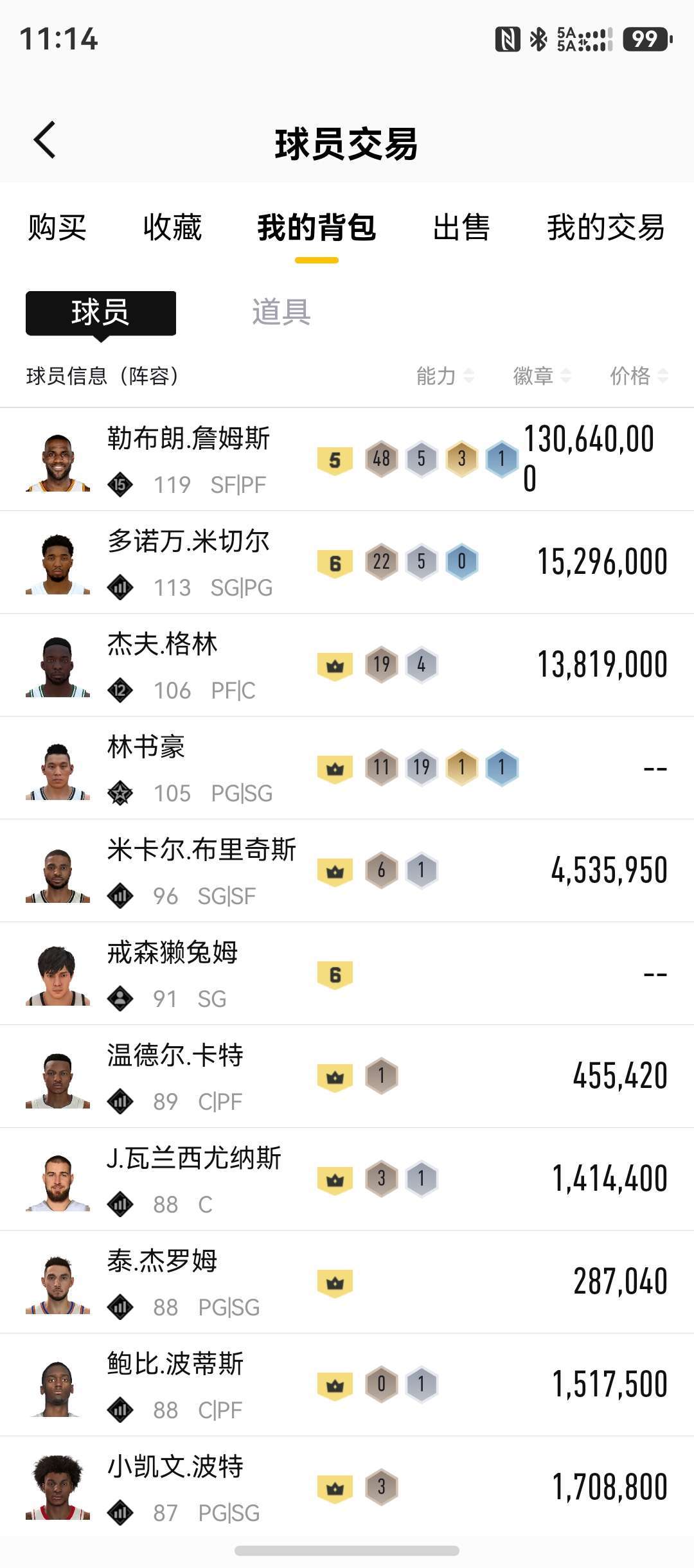Tap the 130,640,000 price of LeBron James
The image size is (694, 1568).
[x=591, y=456]
